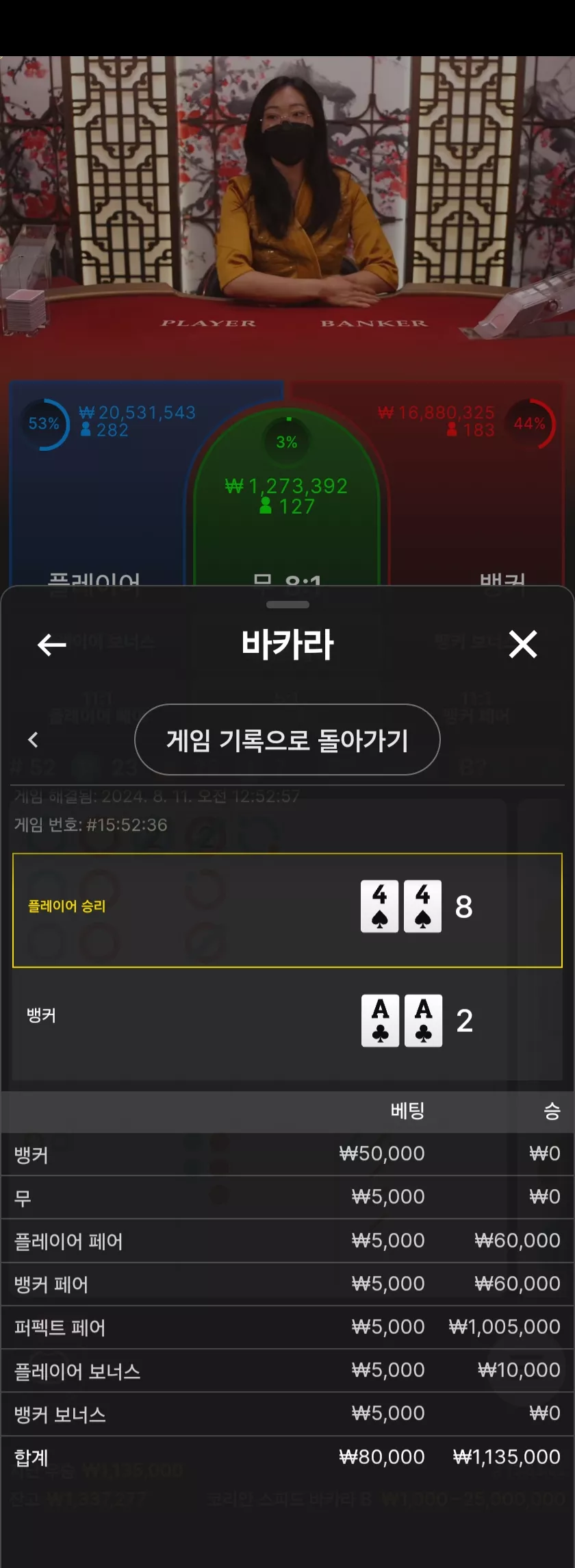Screen dimensions: 575x1568
Task: Open previous game record chevron
Action: click(33, 740)
